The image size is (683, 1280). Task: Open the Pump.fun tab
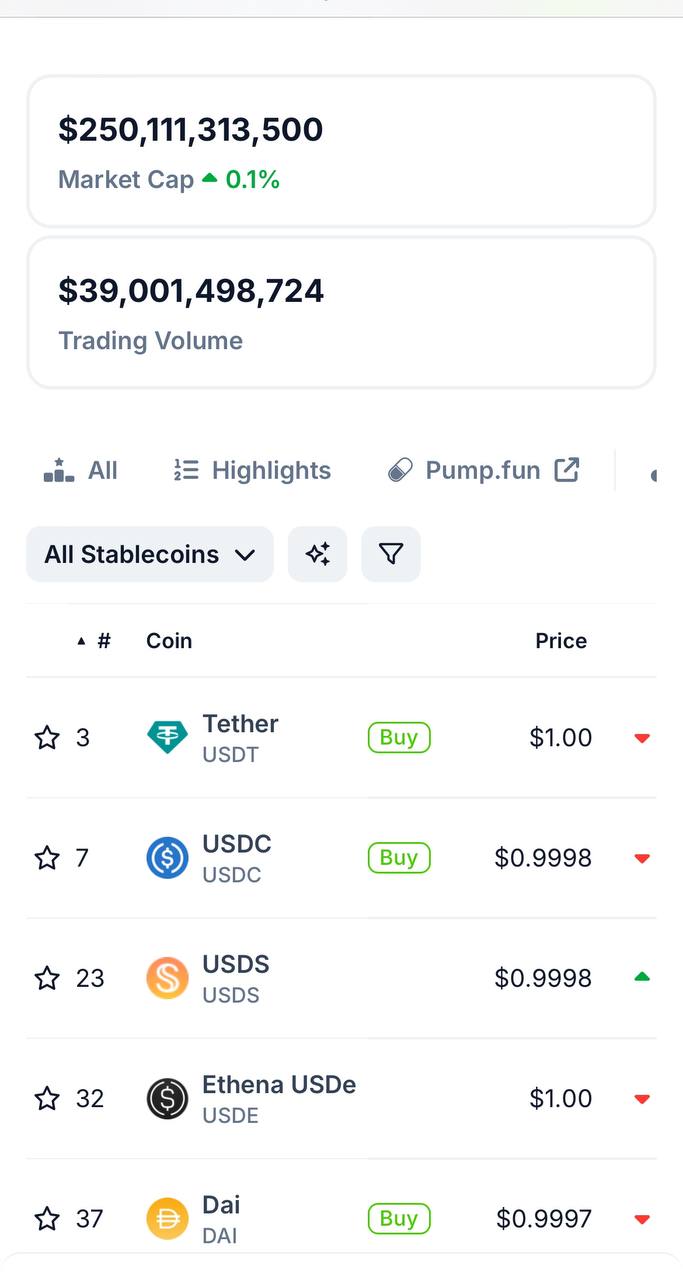pos(483,470)
